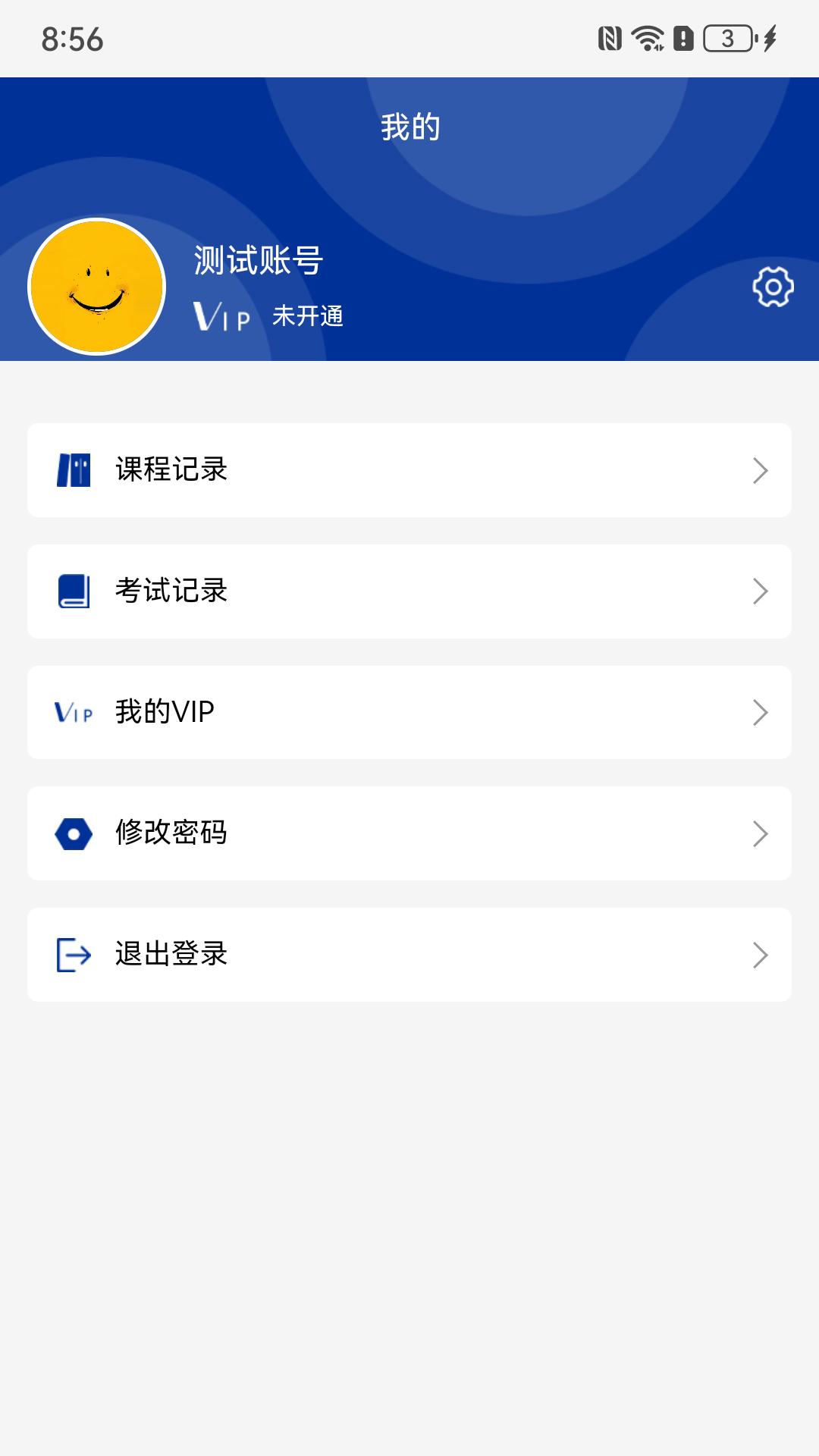Image resolution: width=819 pixels, height=1456 pixels.
Task: Click the 未开通 VIP status text
Action: pos(308,316)
